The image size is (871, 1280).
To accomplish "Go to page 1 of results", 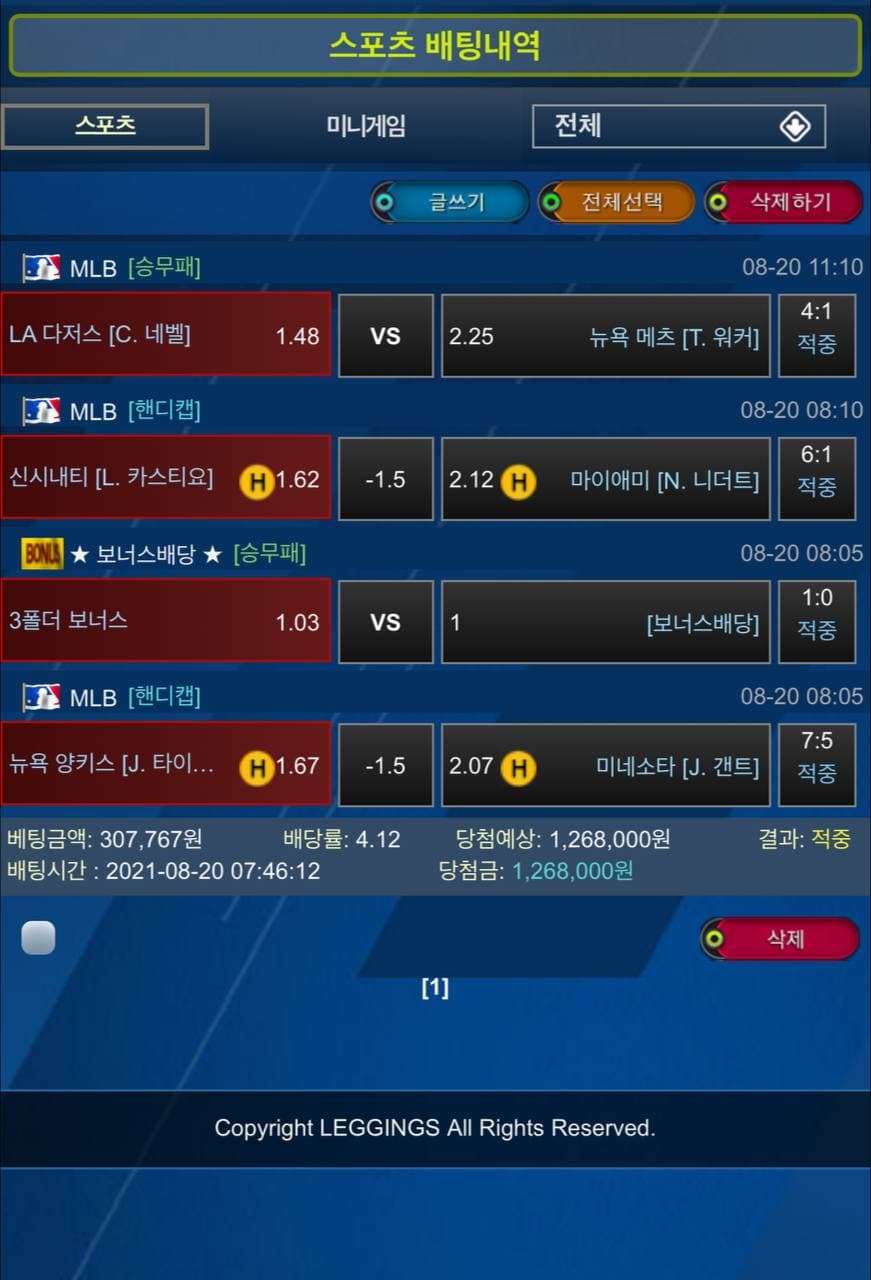I will (x=435, y=988).
